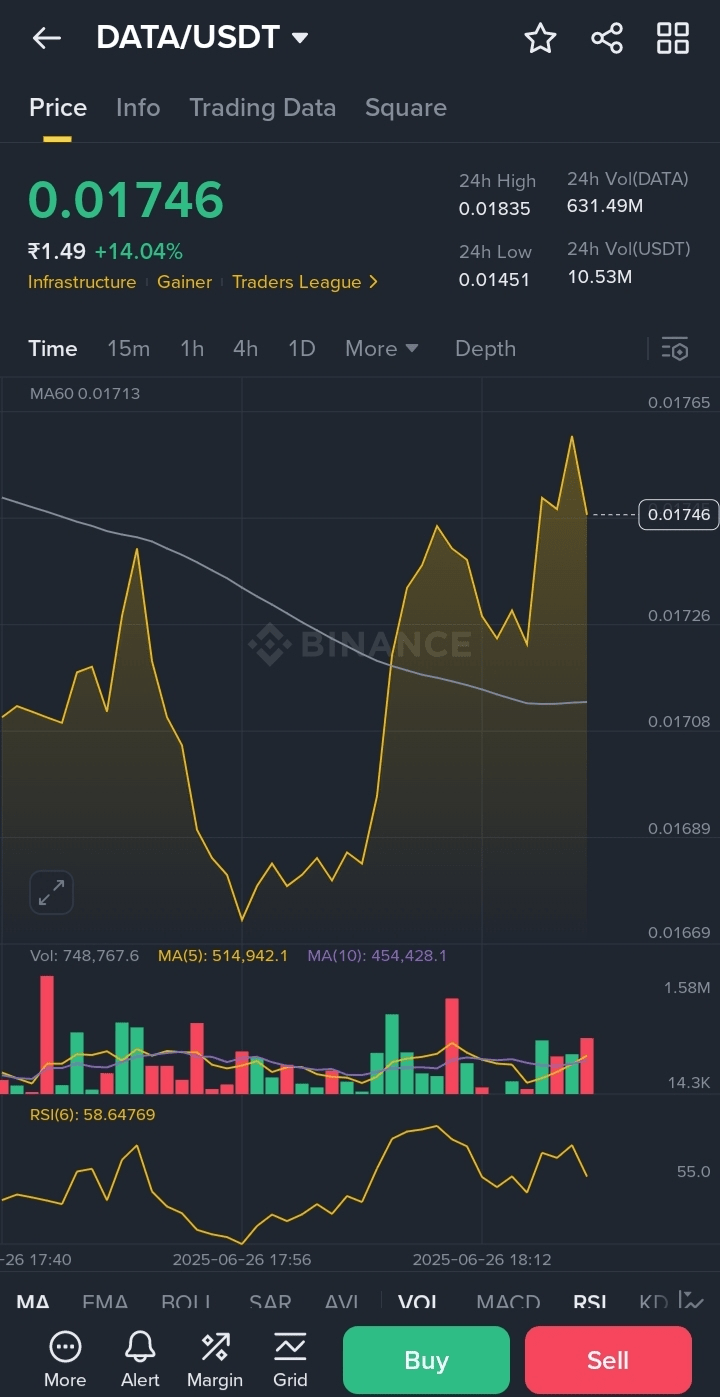Open the Square tab
Screen dimensions: 720x1397
coord(405,108)
